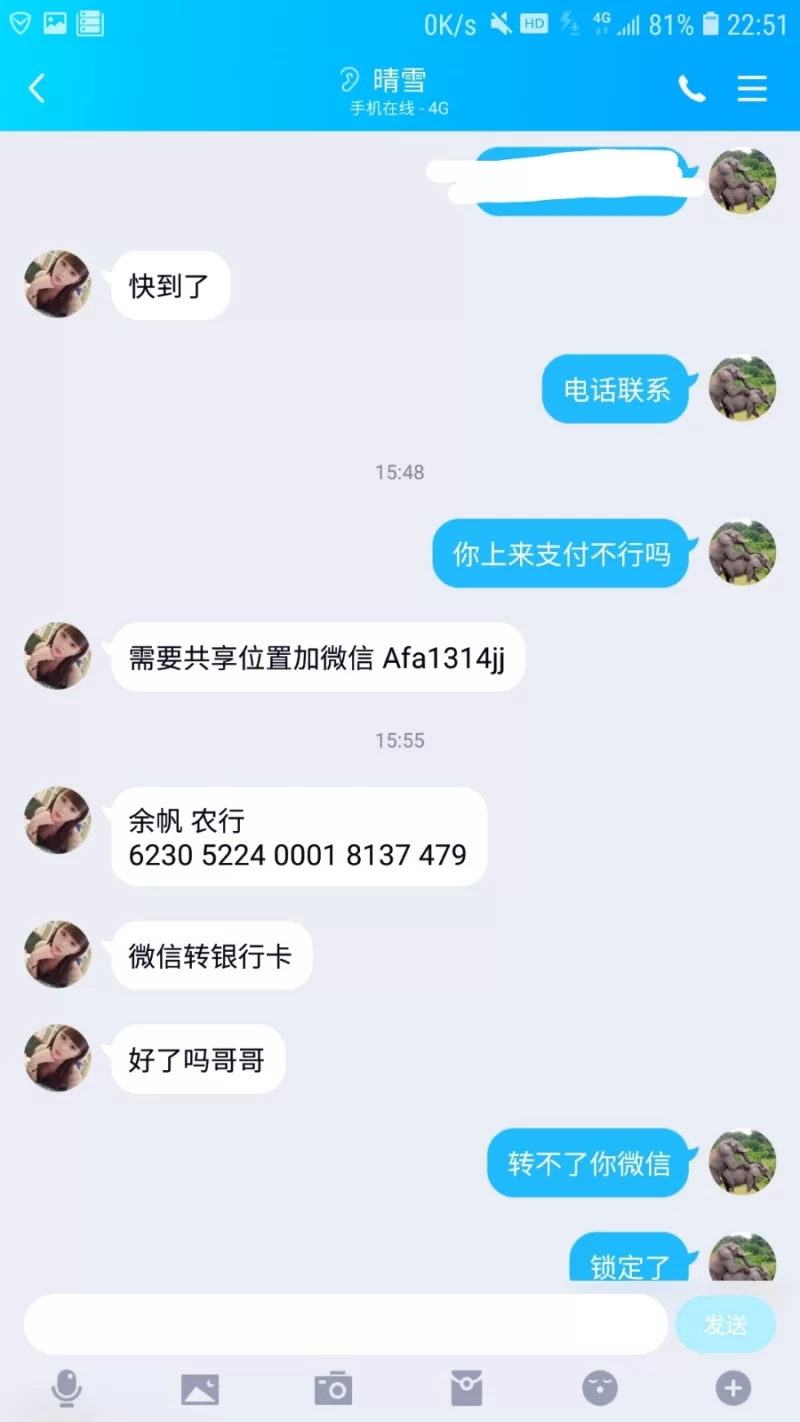Open the emoji panel
Image resolution: width=800 pixels, height=1422 pixels.
click(x=600, y=1388)
